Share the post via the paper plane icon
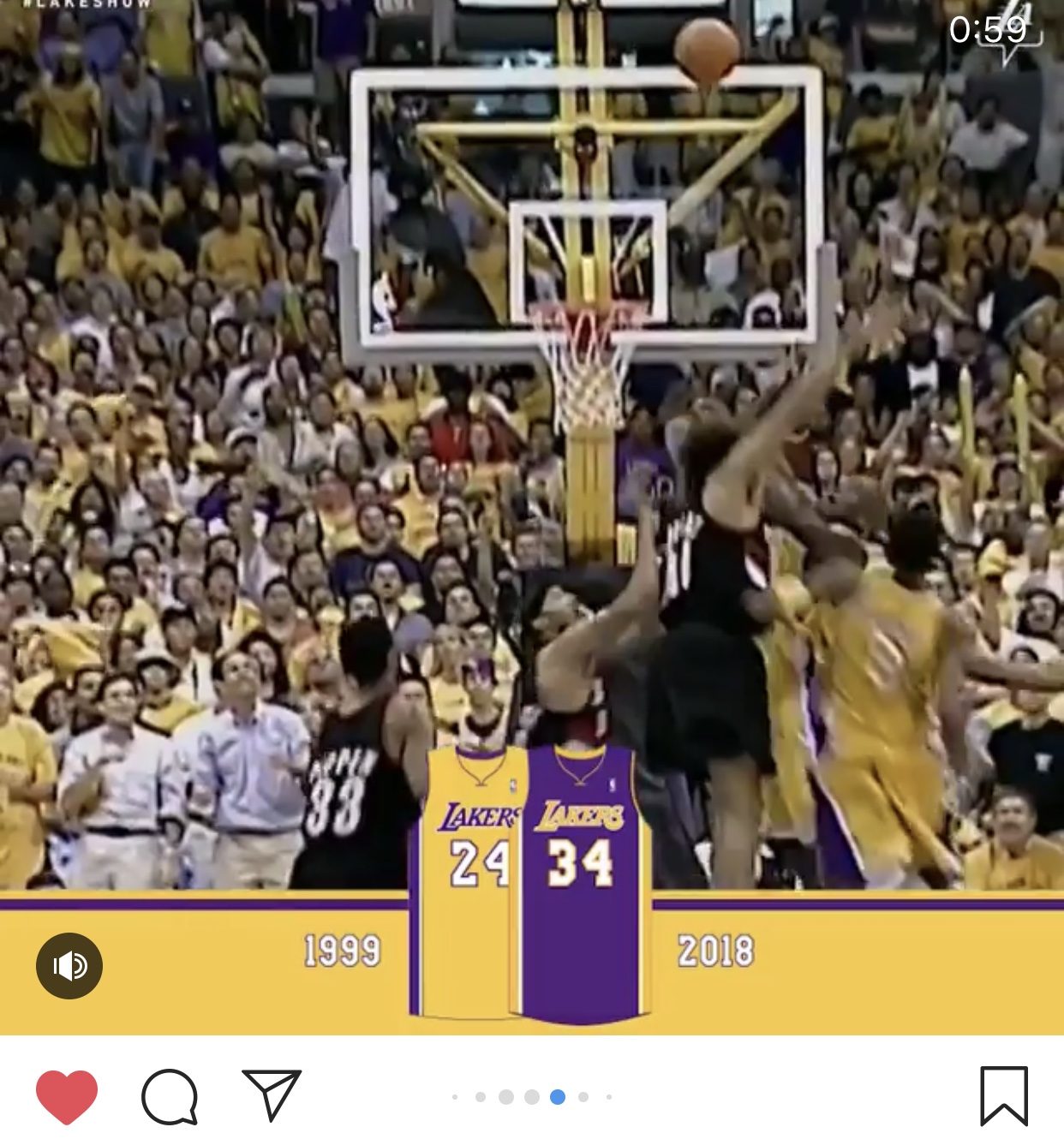 pyautogui.click(x=272, y=1094)
